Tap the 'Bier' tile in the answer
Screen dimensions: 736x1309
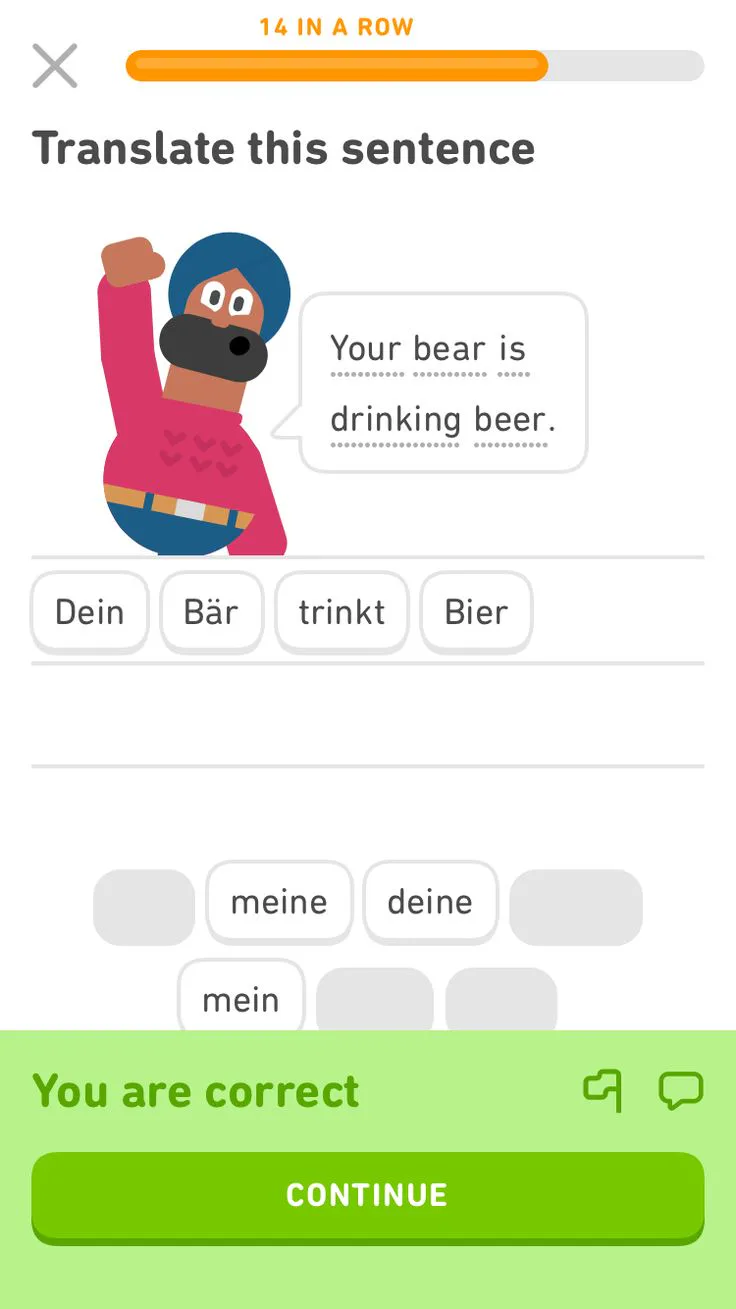tap(476, 612)
